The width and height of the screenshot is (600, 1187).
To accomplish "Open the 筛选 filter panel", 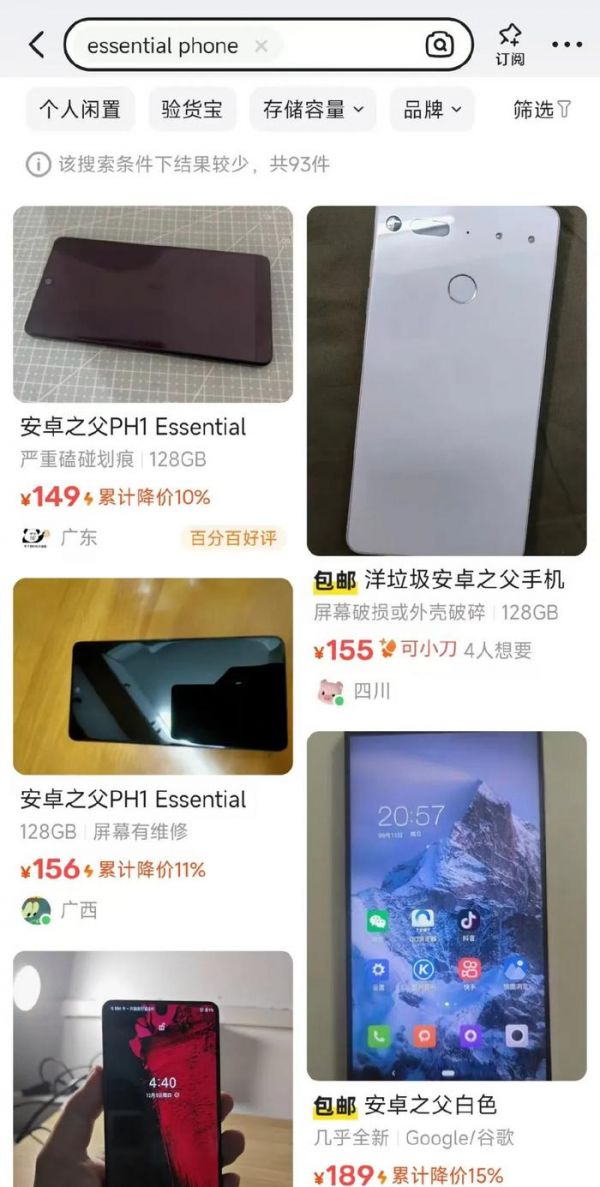I will click(541, 109).
